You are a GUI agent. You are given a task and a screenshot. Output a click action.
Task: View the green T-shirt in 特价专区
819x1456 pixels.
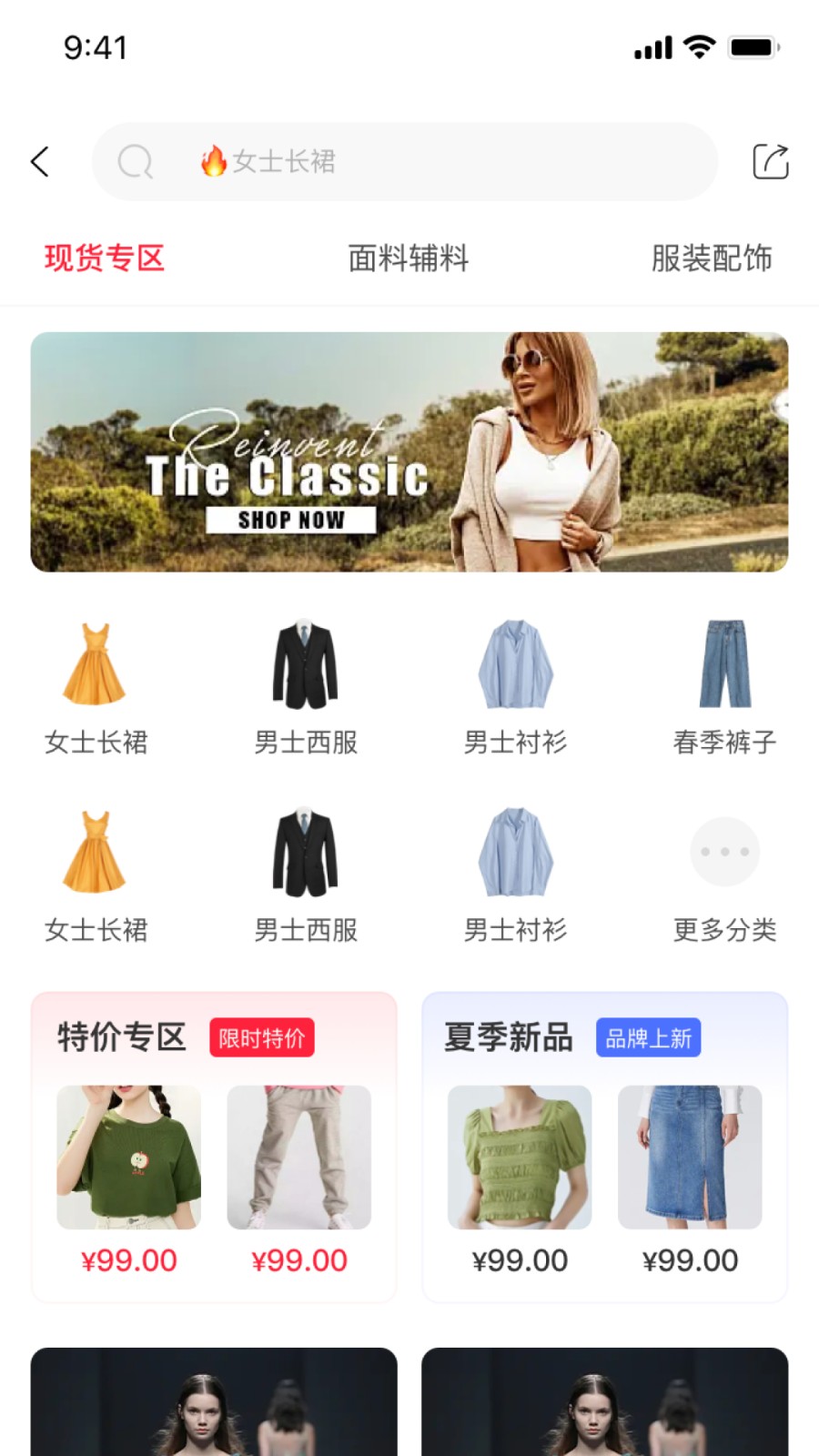pos(128,1157)
